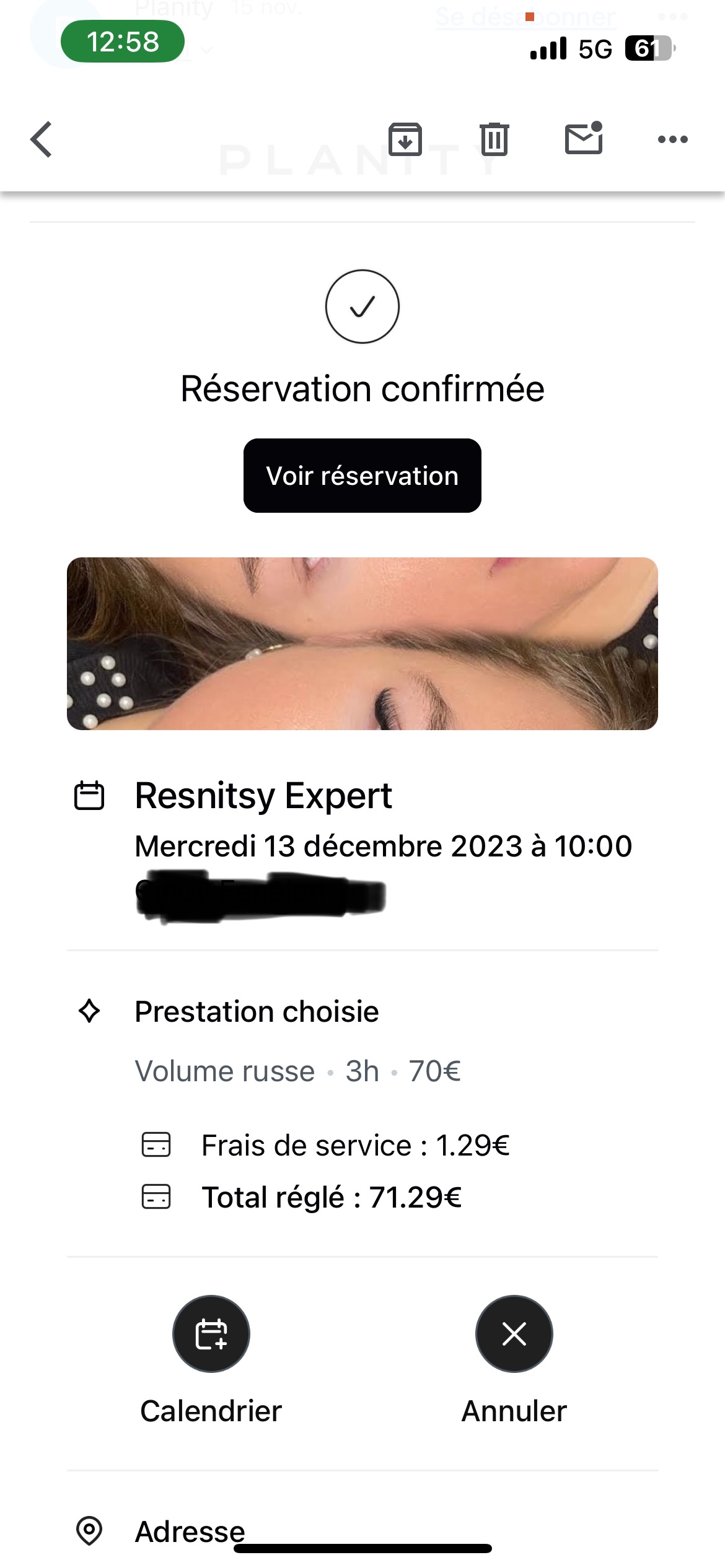725x1568 pixels.
Task: Go back to the inbox
Action: [x=42, y=139]
